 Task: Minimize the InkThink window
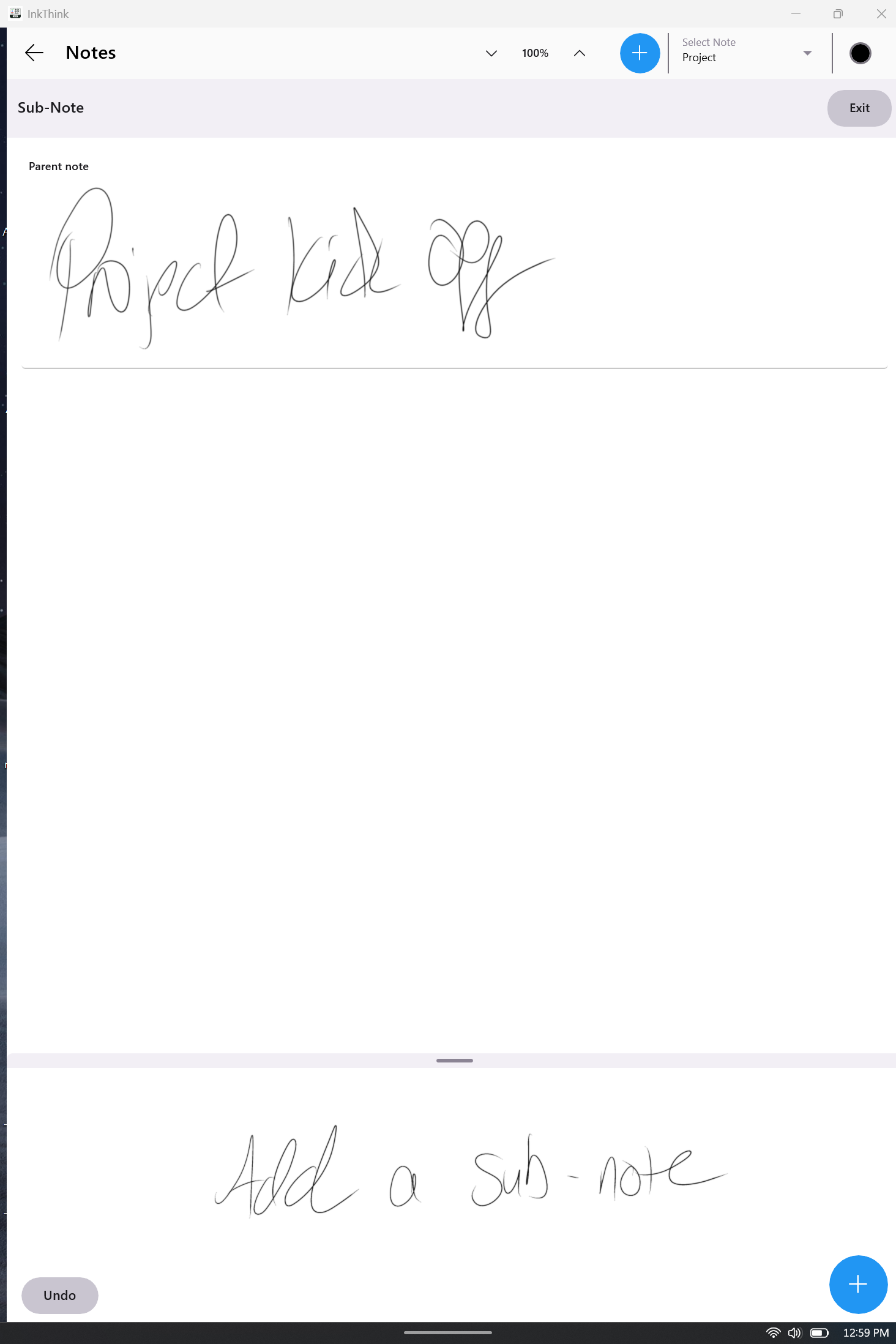pos(796,13)
